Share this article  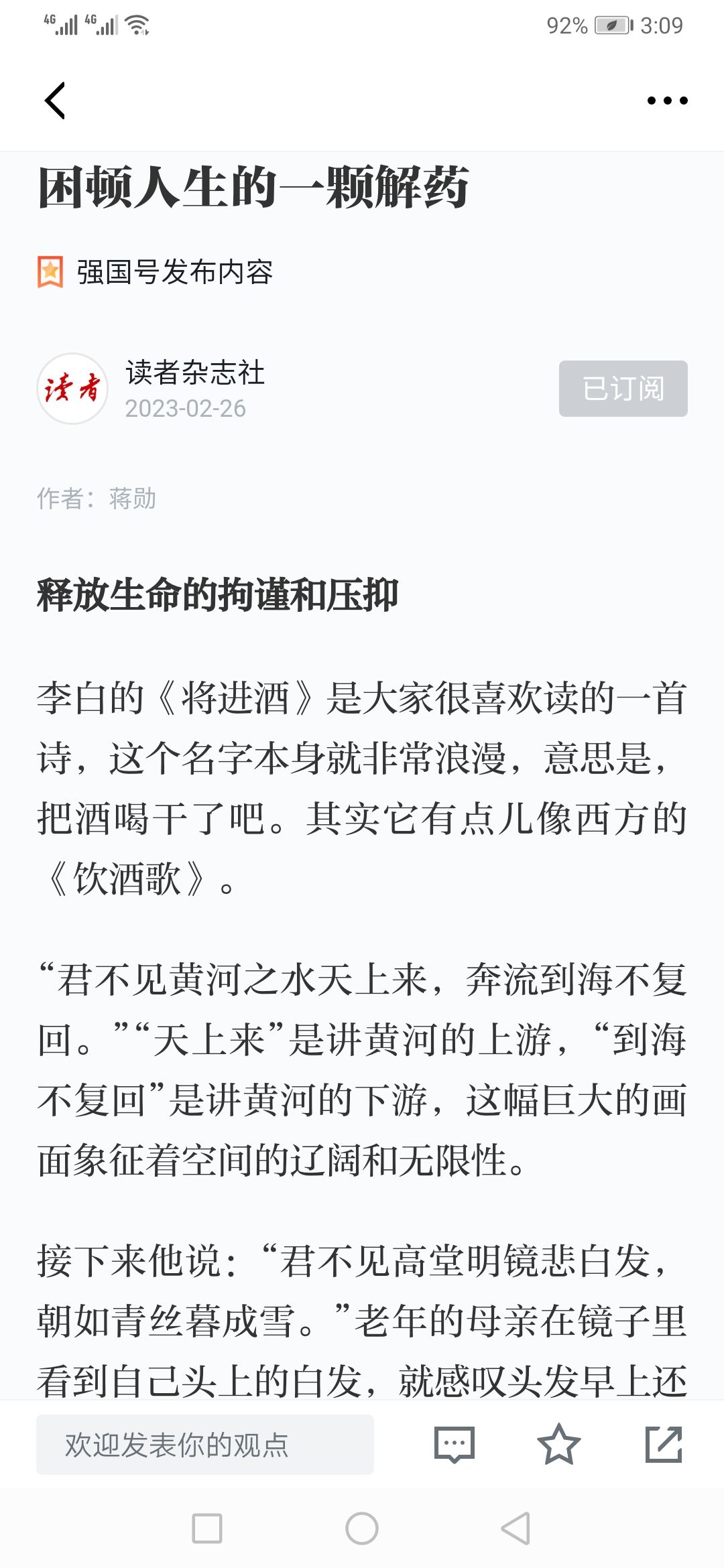coord(664,1444)
